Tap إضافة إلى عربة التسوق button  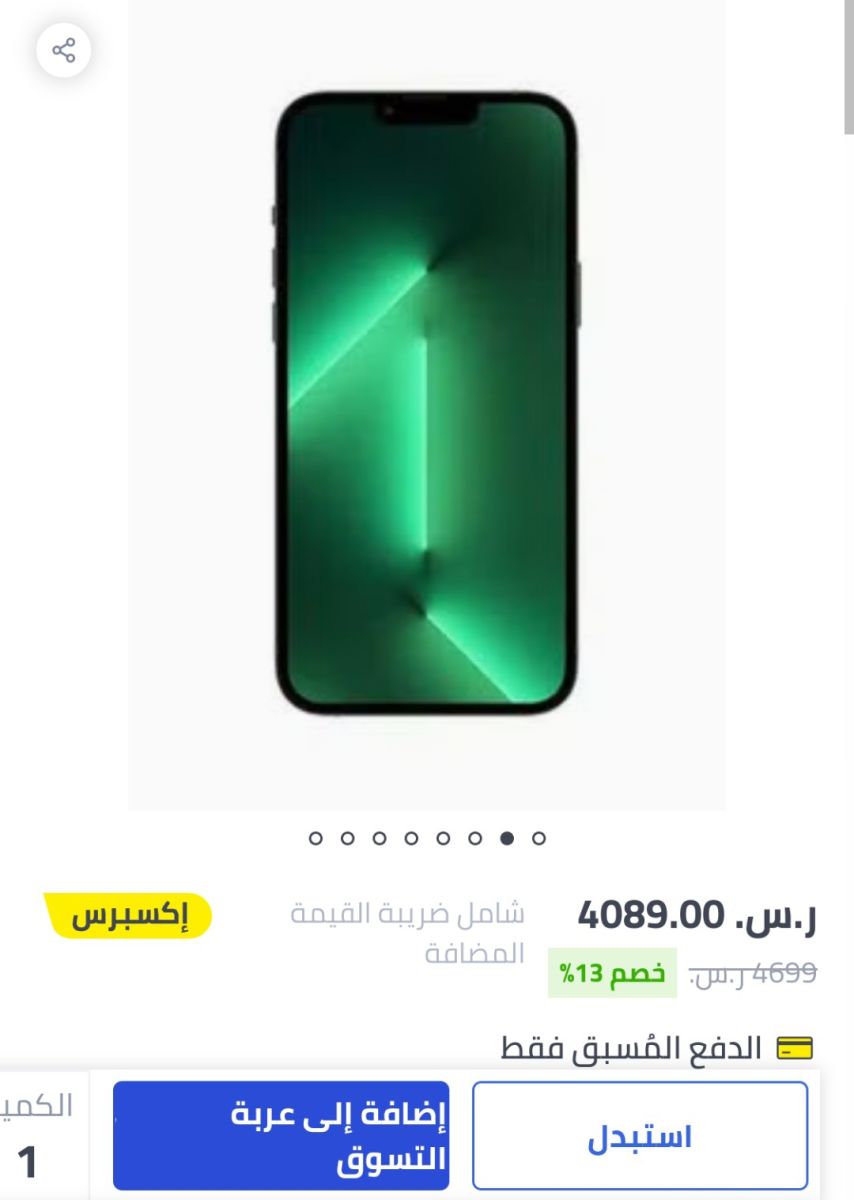pyautogui.click(x=281, y=1136)
